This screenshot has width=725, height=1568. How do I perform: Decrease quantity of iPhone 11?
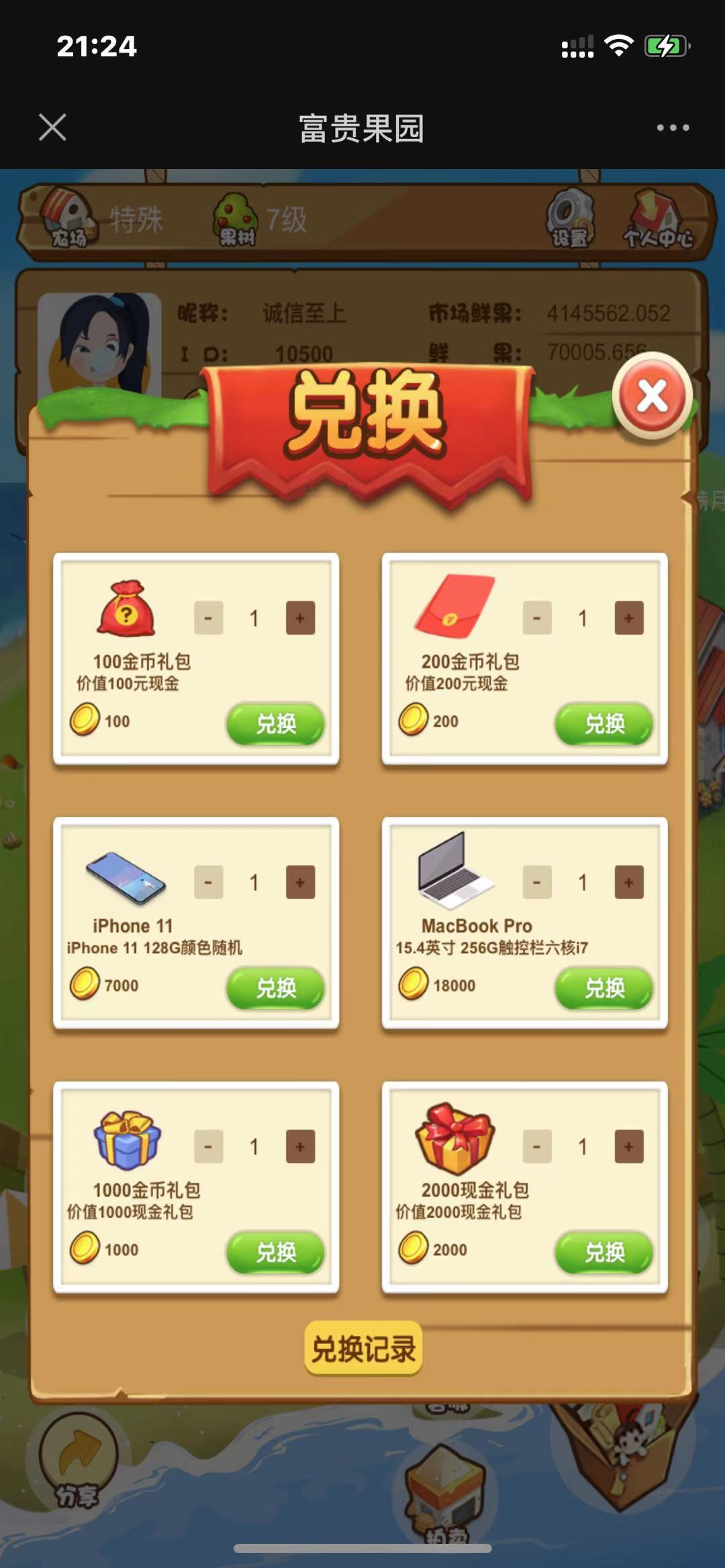click(208, 882)
